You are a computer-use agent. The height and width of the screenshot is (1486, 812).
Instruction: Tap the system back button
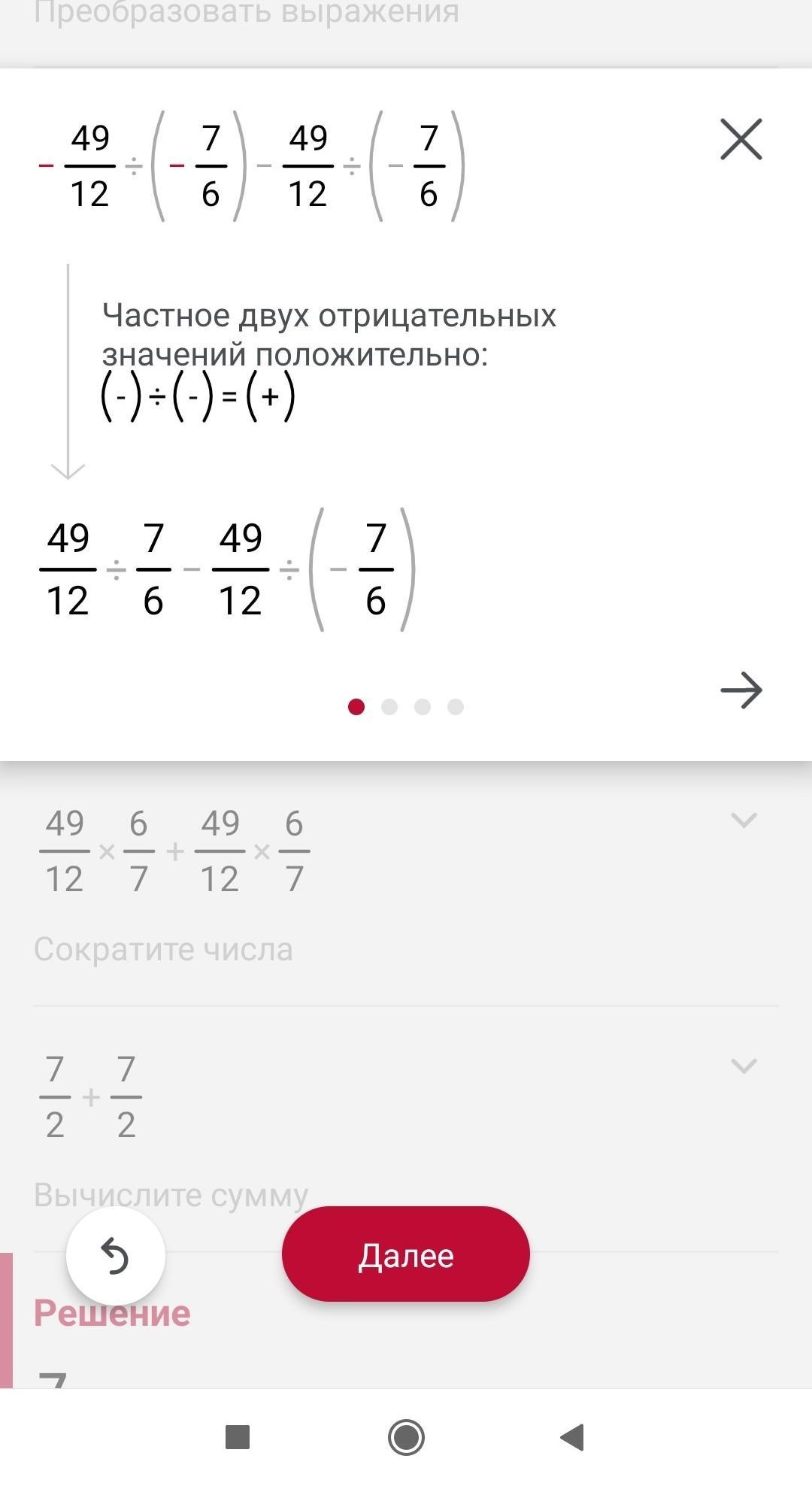(x=573, y=1437)
